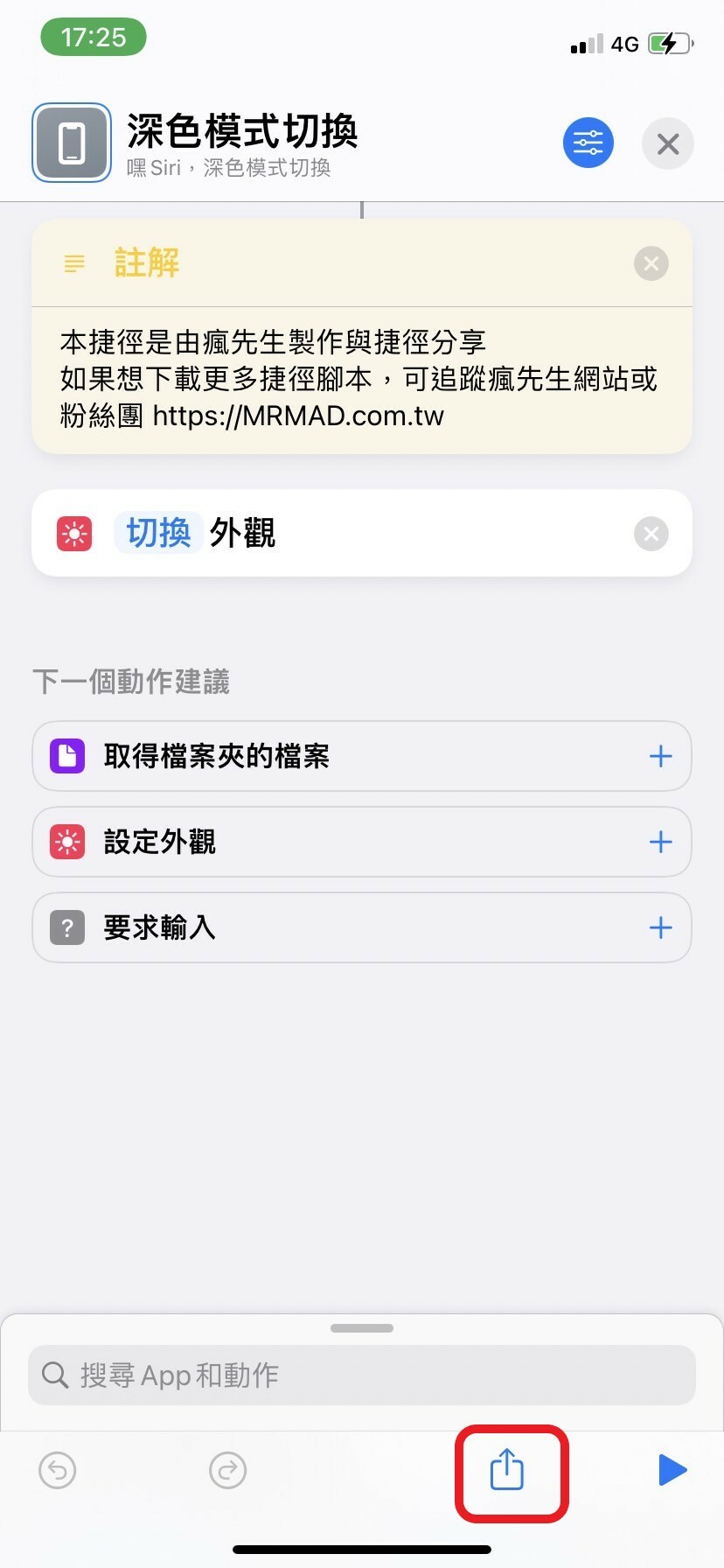Image resolution: width=724 pixels, height=1568 pixels.
Task: Open the 切換 parameter selector
Action: (158, 532)
